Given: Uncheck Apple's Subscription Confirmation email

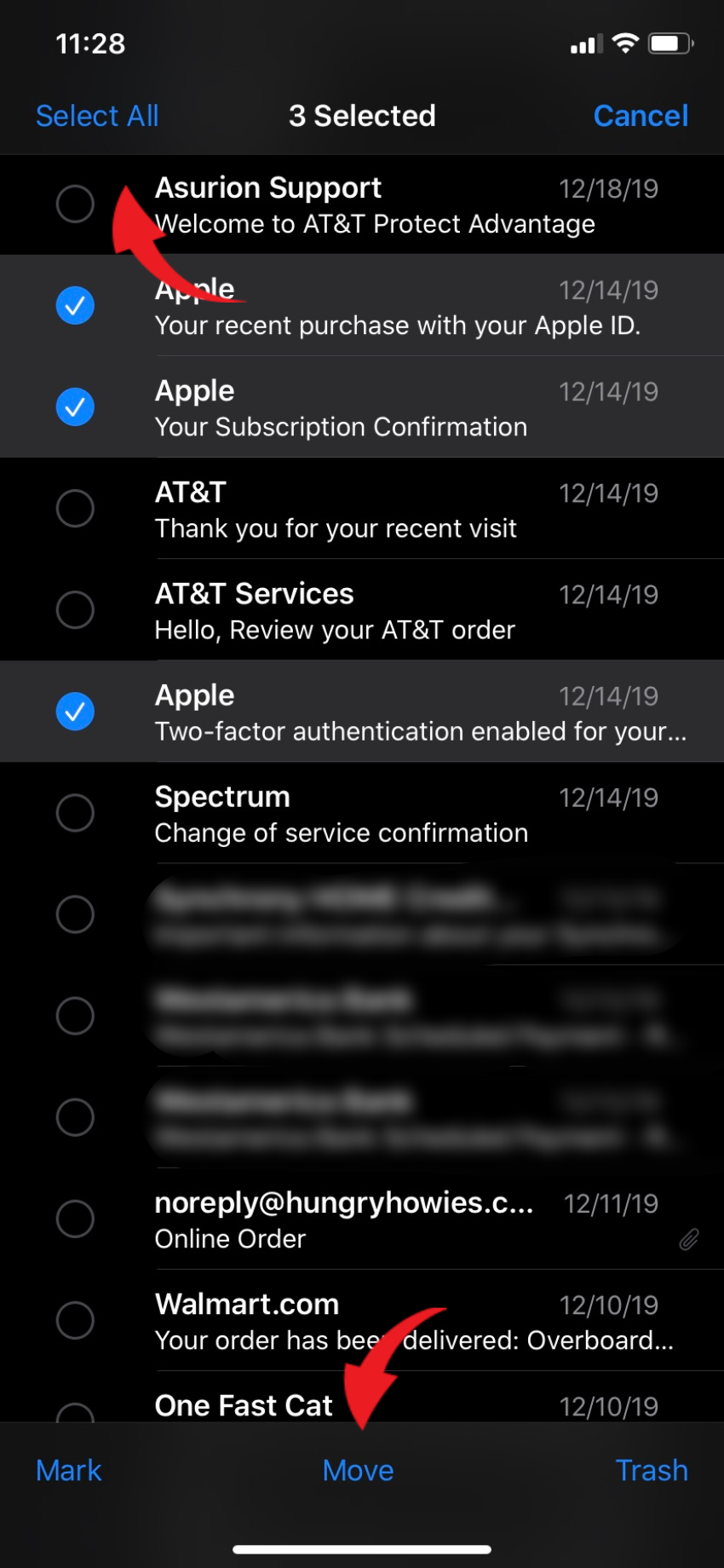Looking at the screenshot, I should [x=75, y=406].
